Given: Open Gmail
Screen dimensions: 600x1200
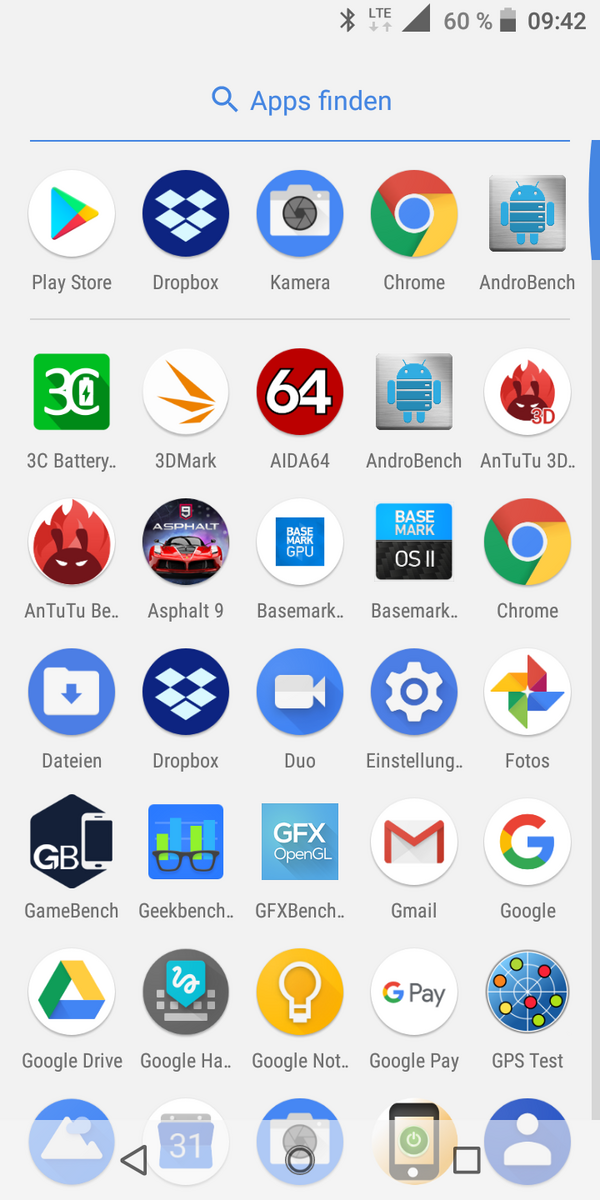Looking at the screenshot, I should click(x=414, y=842).
